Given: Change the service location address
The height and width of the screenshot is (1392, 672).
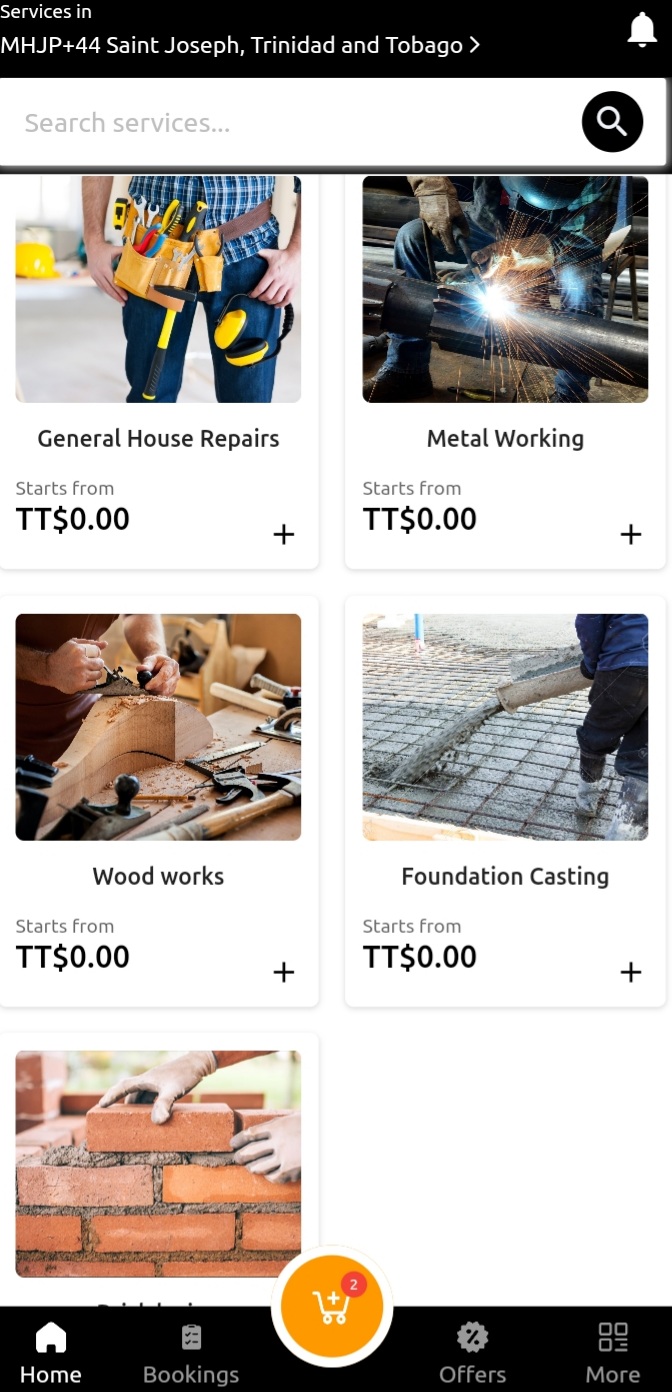Looking at the screenshot, I should (240, 45).
